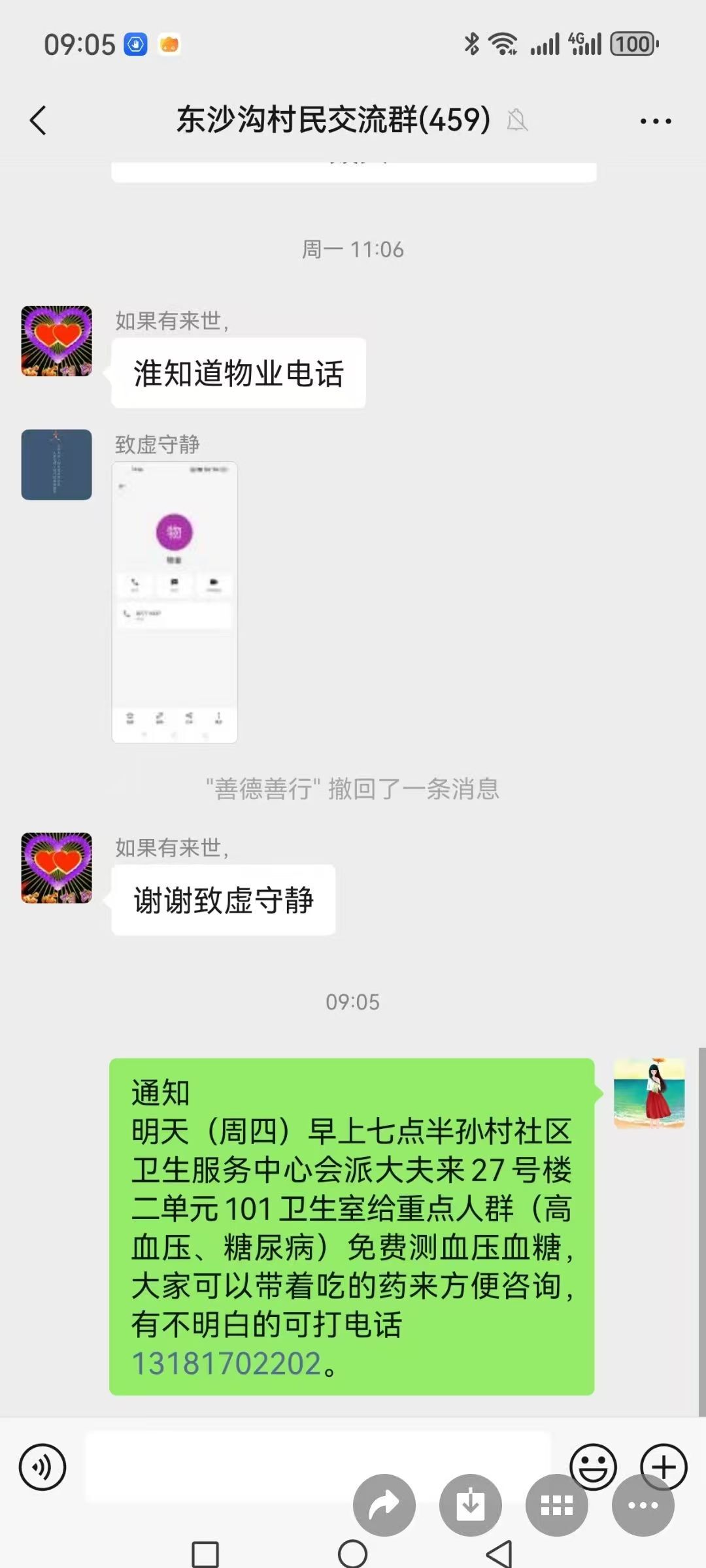
Task: Tap the phone number 13181702202
Action: click(226, 1364)
